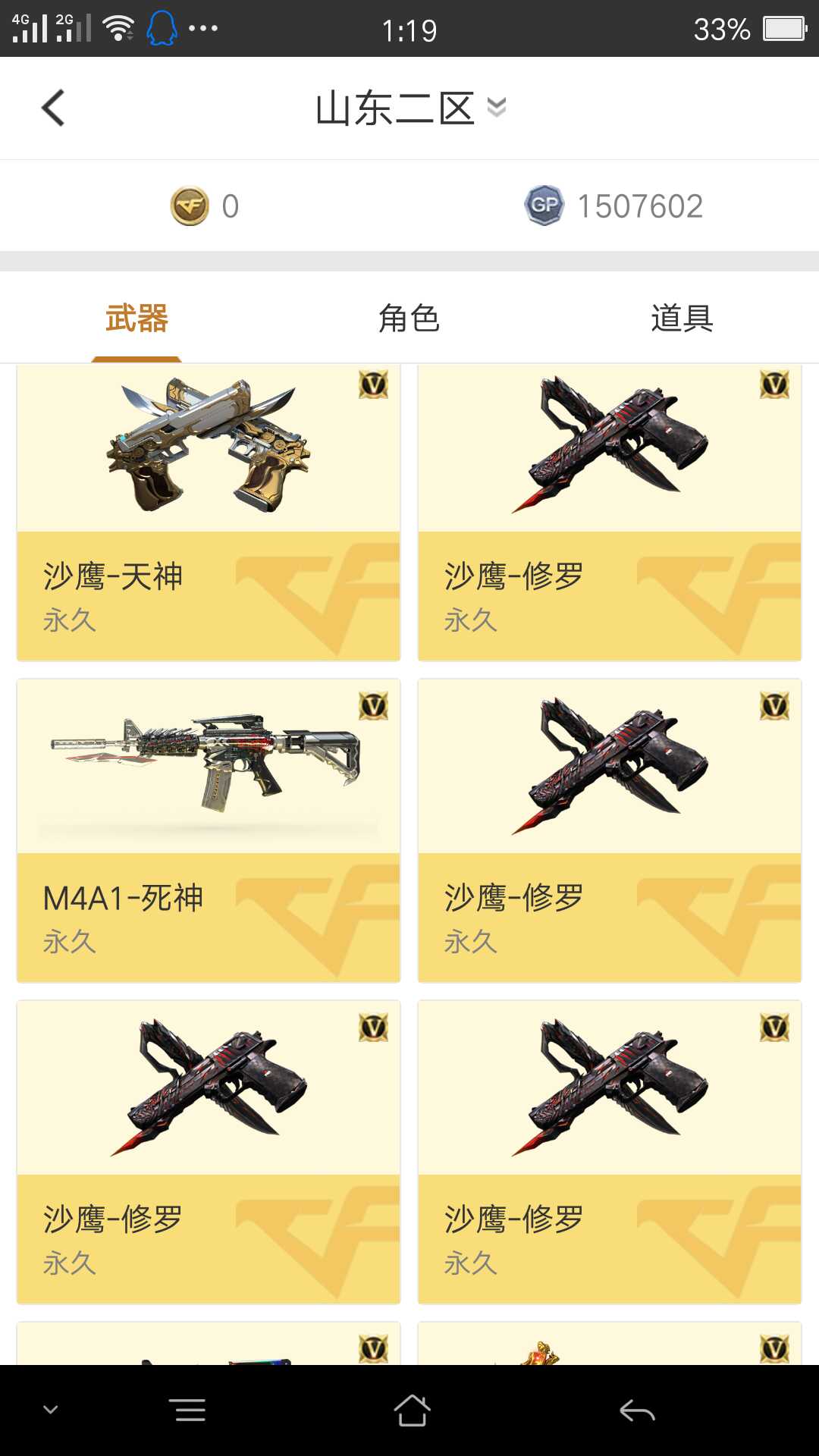Switch to the 角色 tab
819x1456 pixels.
tap(409, 318)
